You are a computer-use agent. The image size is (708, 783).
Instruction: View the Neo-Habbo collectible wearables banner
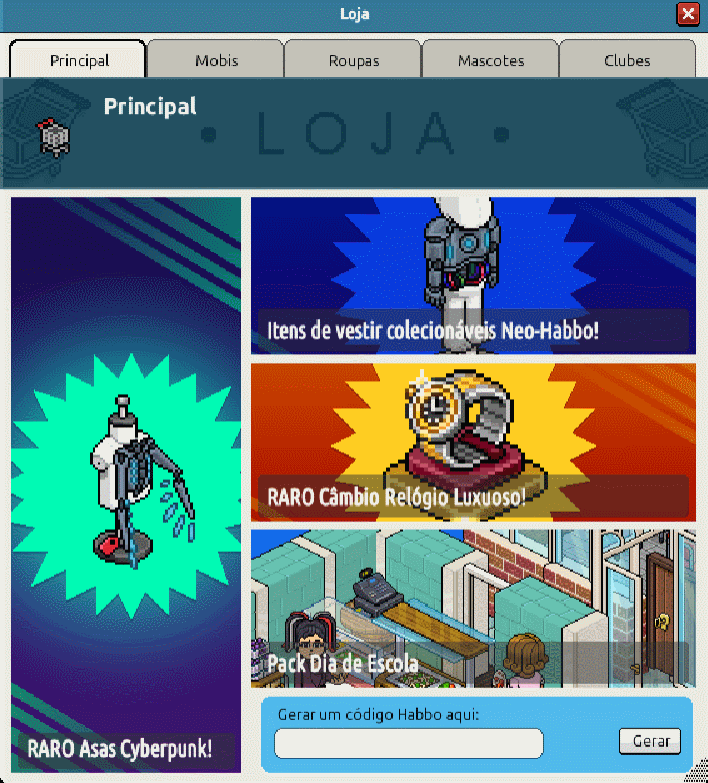coord(473,276)
